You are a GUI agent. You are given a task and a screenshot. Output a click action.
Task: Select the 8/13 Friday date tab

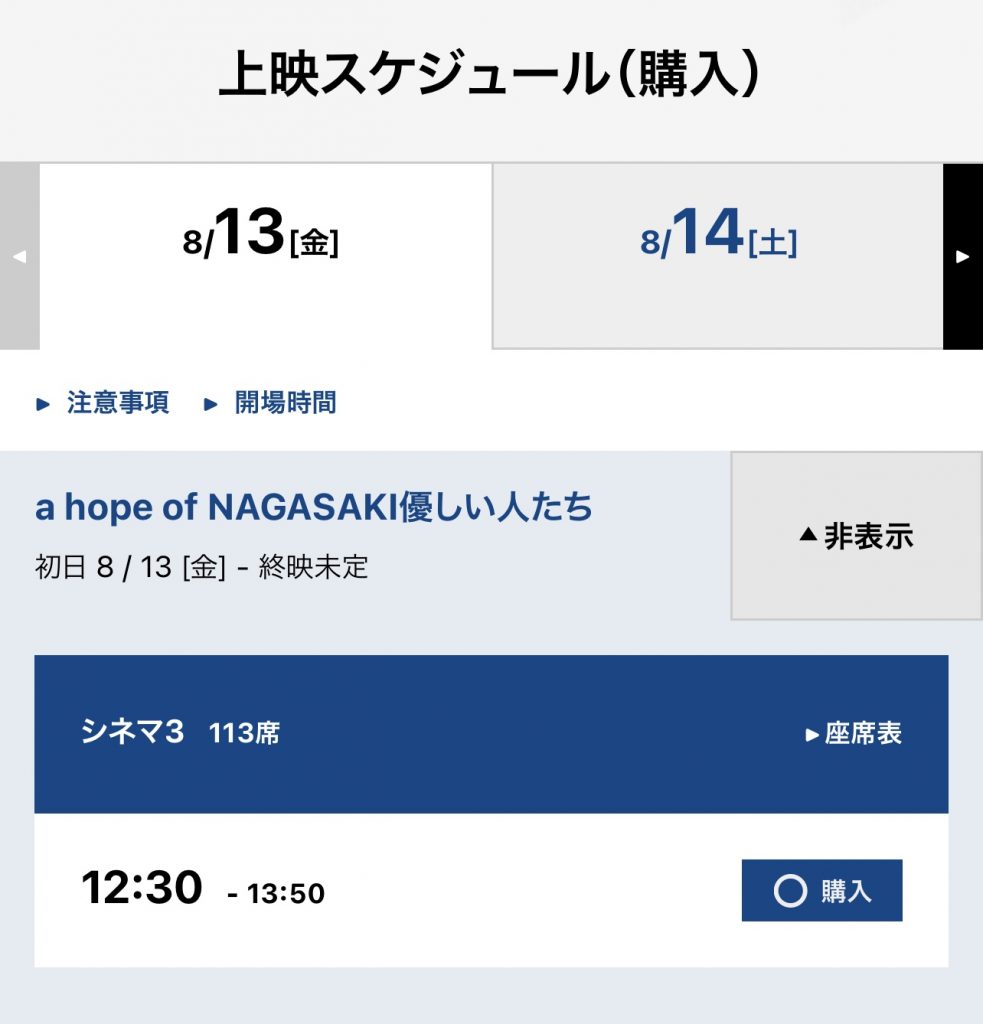pyautogui.click(x=265, y=256)
